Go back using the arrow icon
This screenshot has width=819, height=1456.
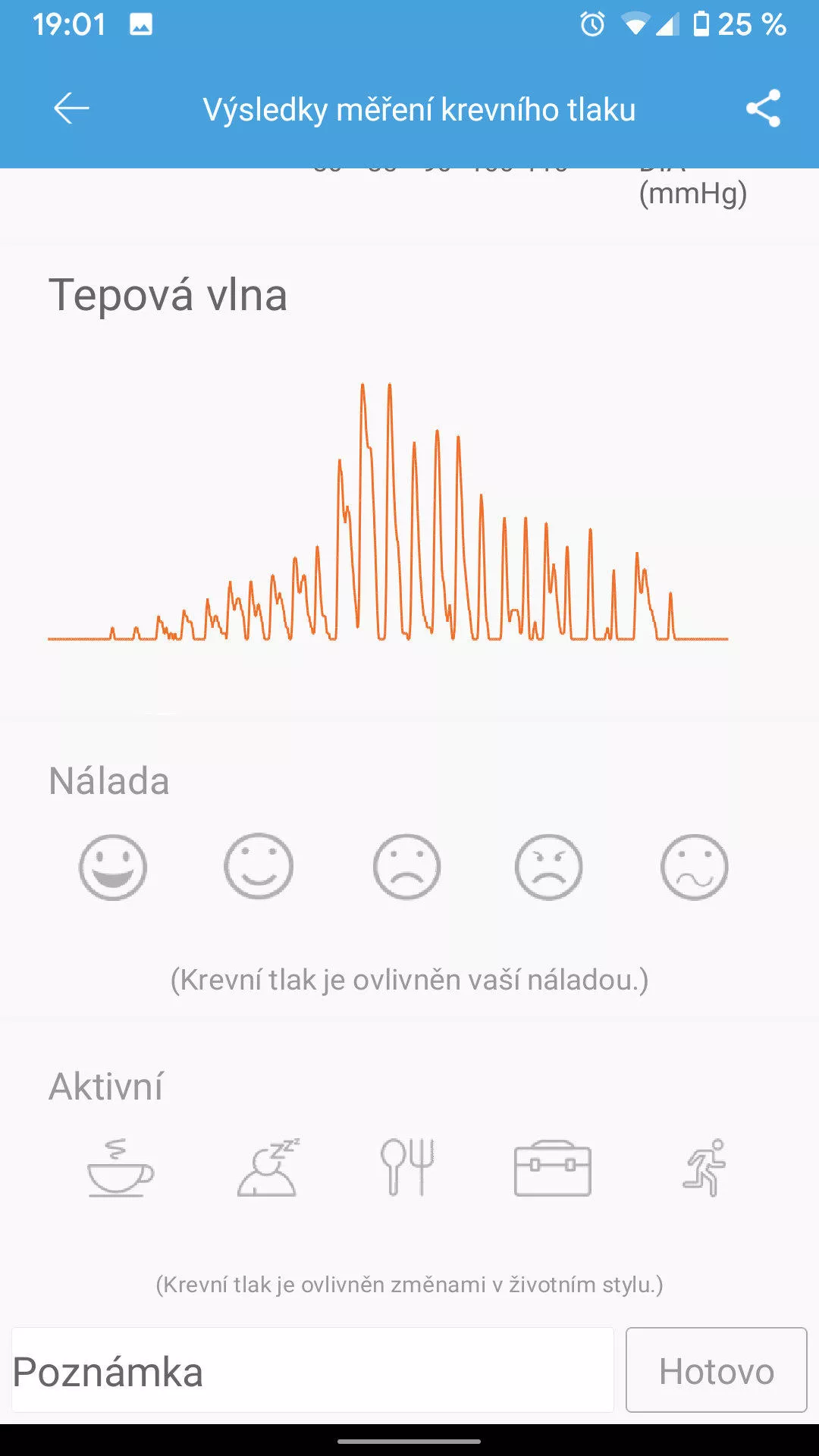tap(71, 108)
